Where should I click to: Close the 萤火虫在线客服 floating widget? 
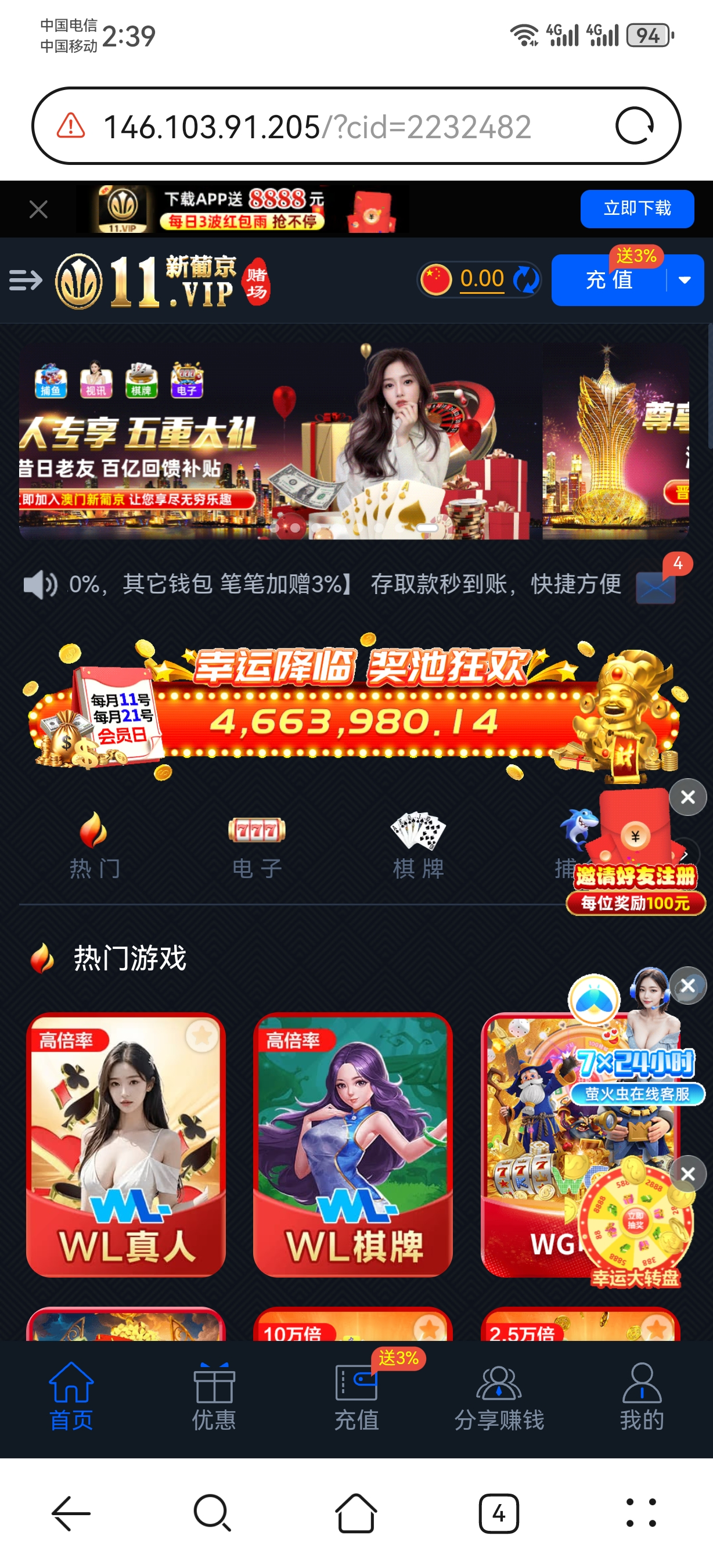pyautogui.click(x=687, y=986)
